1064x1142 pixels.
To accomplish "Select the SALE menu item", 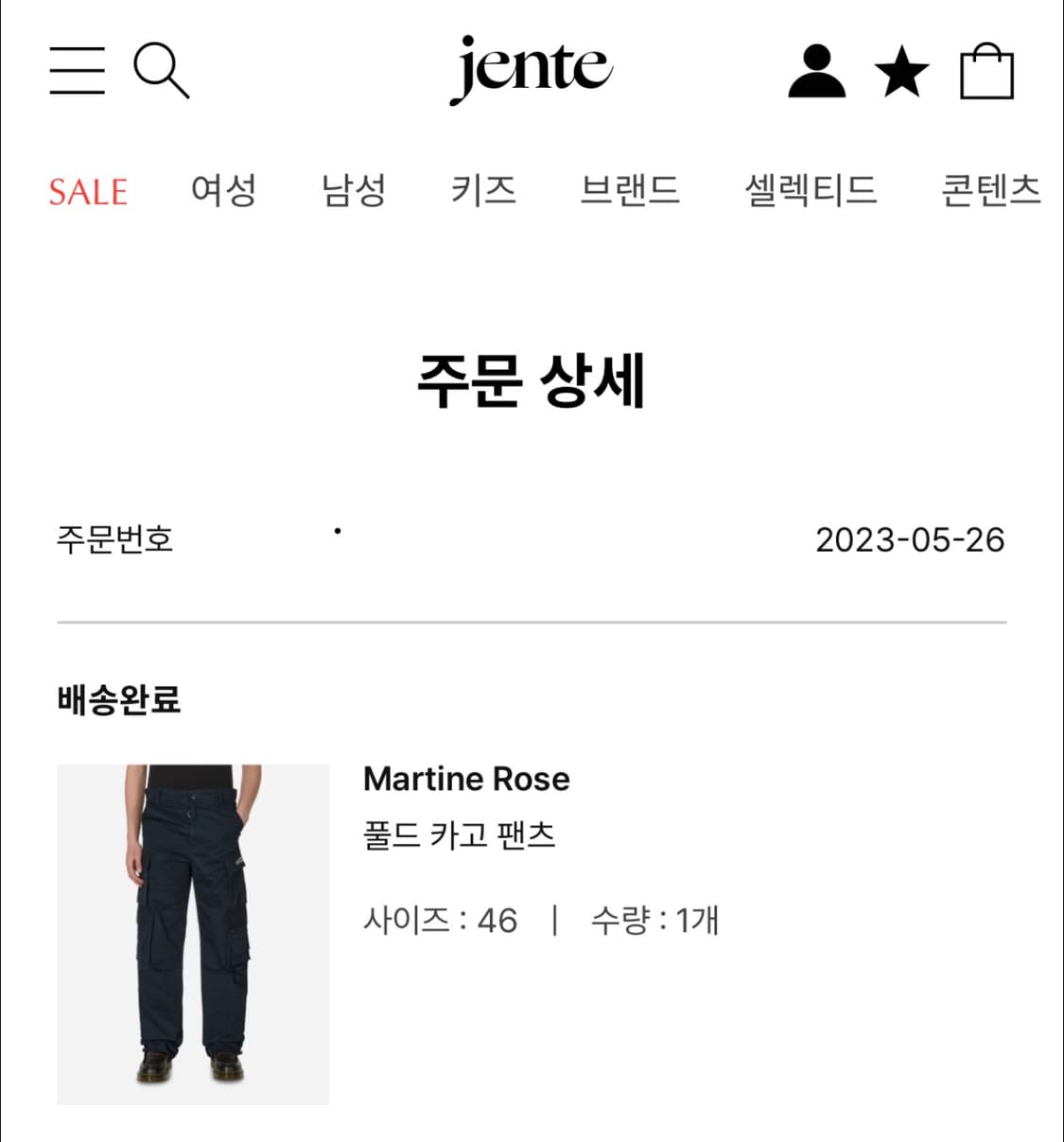I will tap(89, 190).
